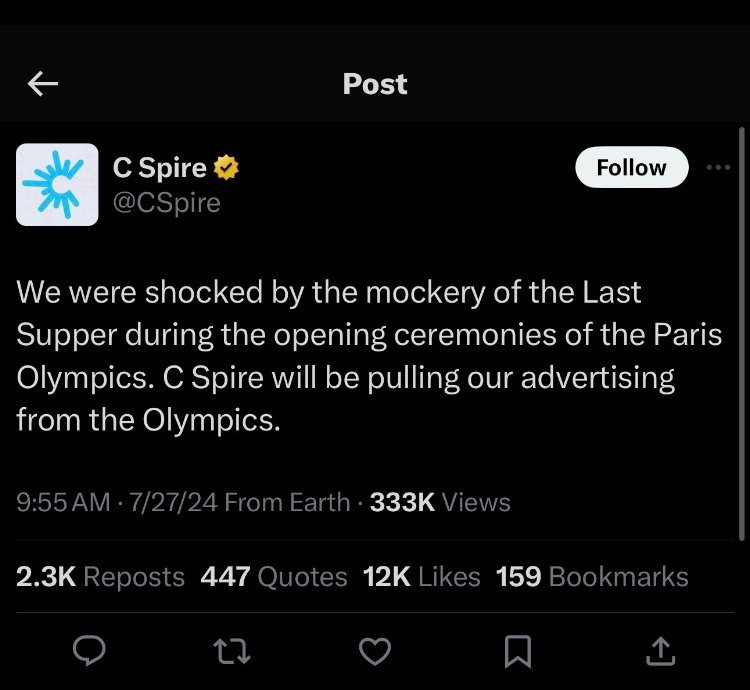This screenshot has width=750, height=690.
Task: Open C Spire's profile picture
Action: click(x=57, y=184)
